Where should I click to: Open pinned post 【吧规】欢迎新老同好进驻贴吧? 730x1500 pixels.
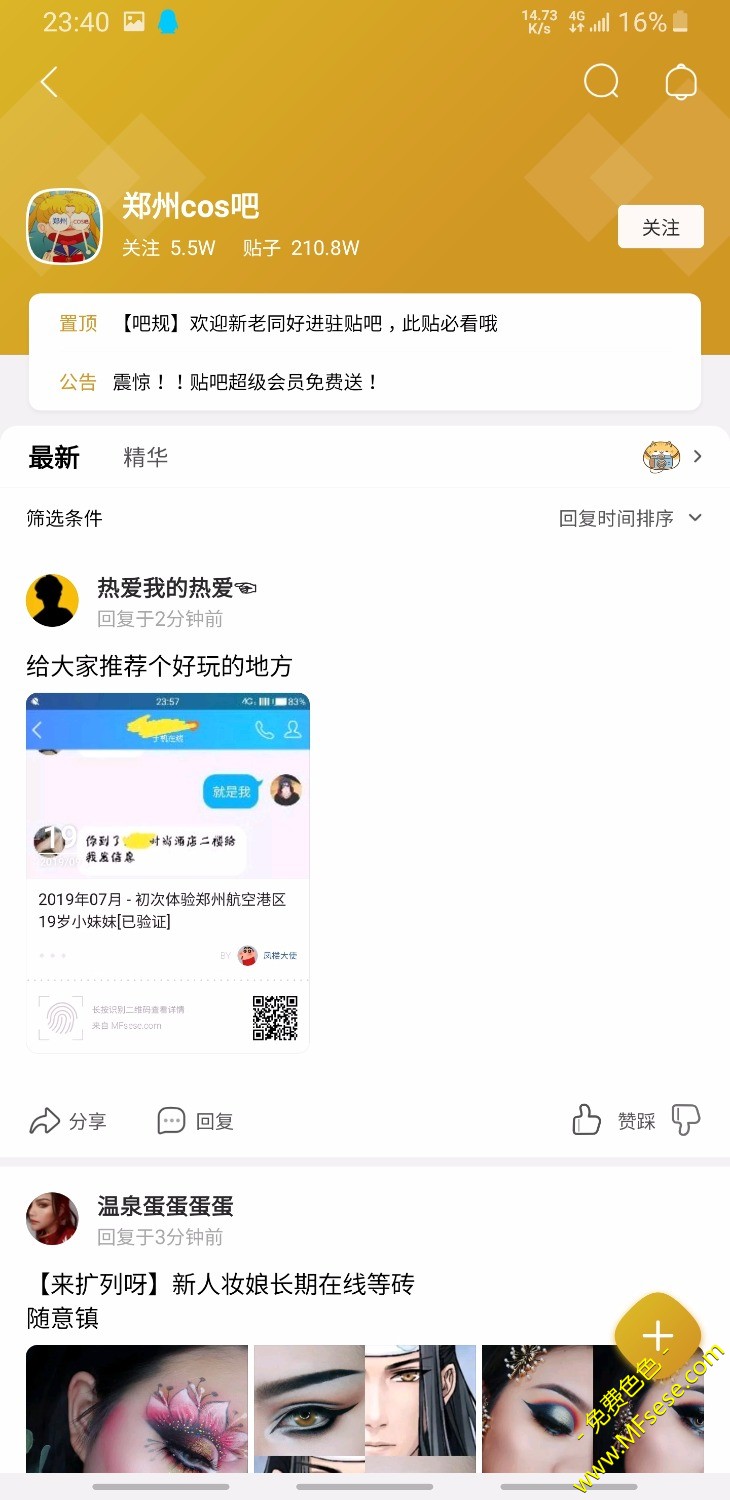308,323
